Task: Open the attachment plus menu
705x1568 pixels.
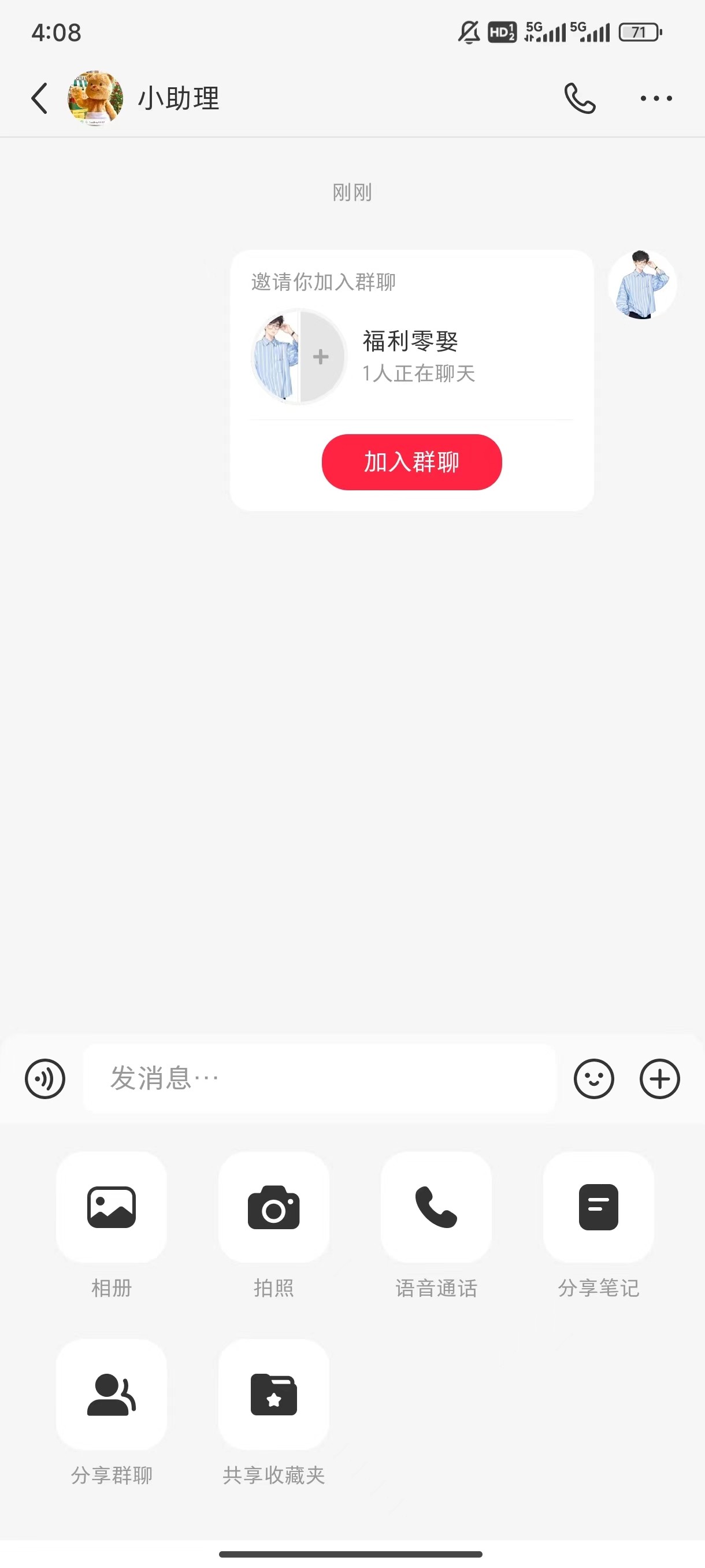Action: point(659,1079)
